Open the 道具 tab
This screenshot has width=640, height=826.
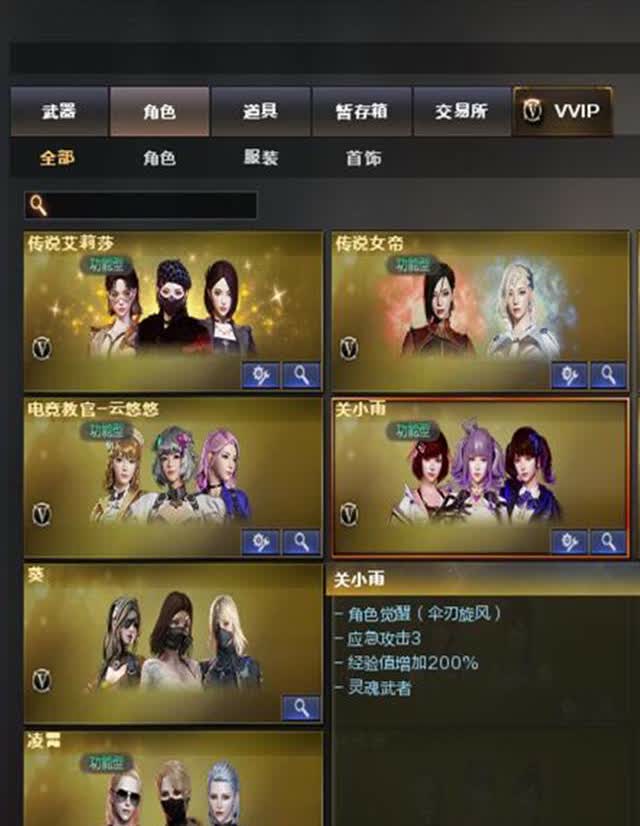[260, 111]
